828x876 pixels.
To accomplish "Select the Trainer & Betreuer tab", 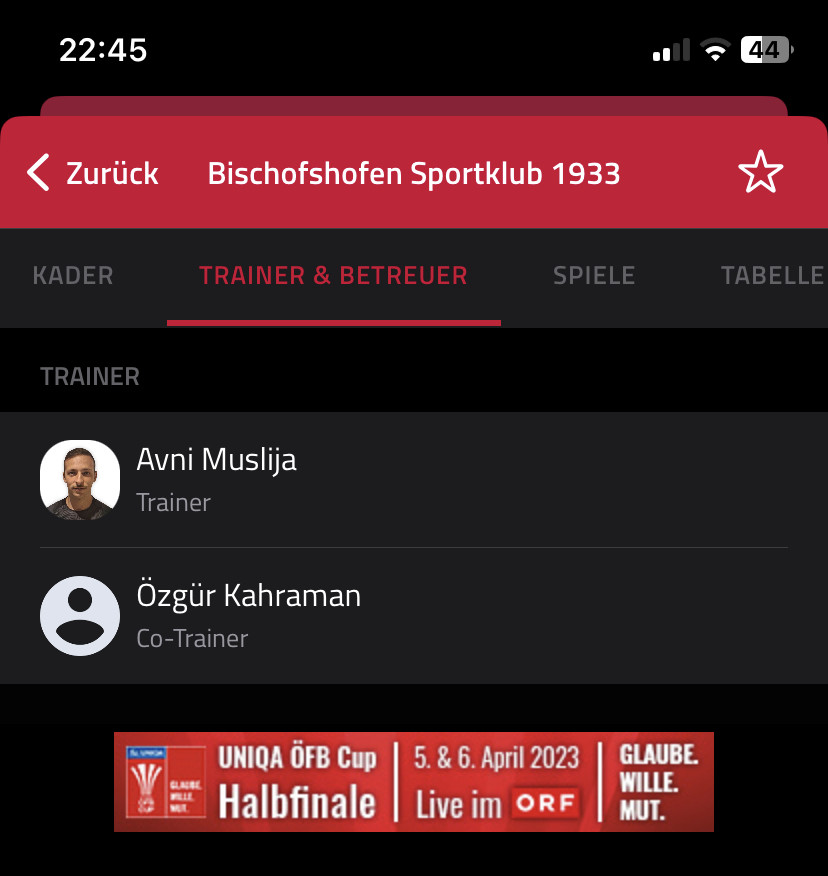I will click(333, 275).
